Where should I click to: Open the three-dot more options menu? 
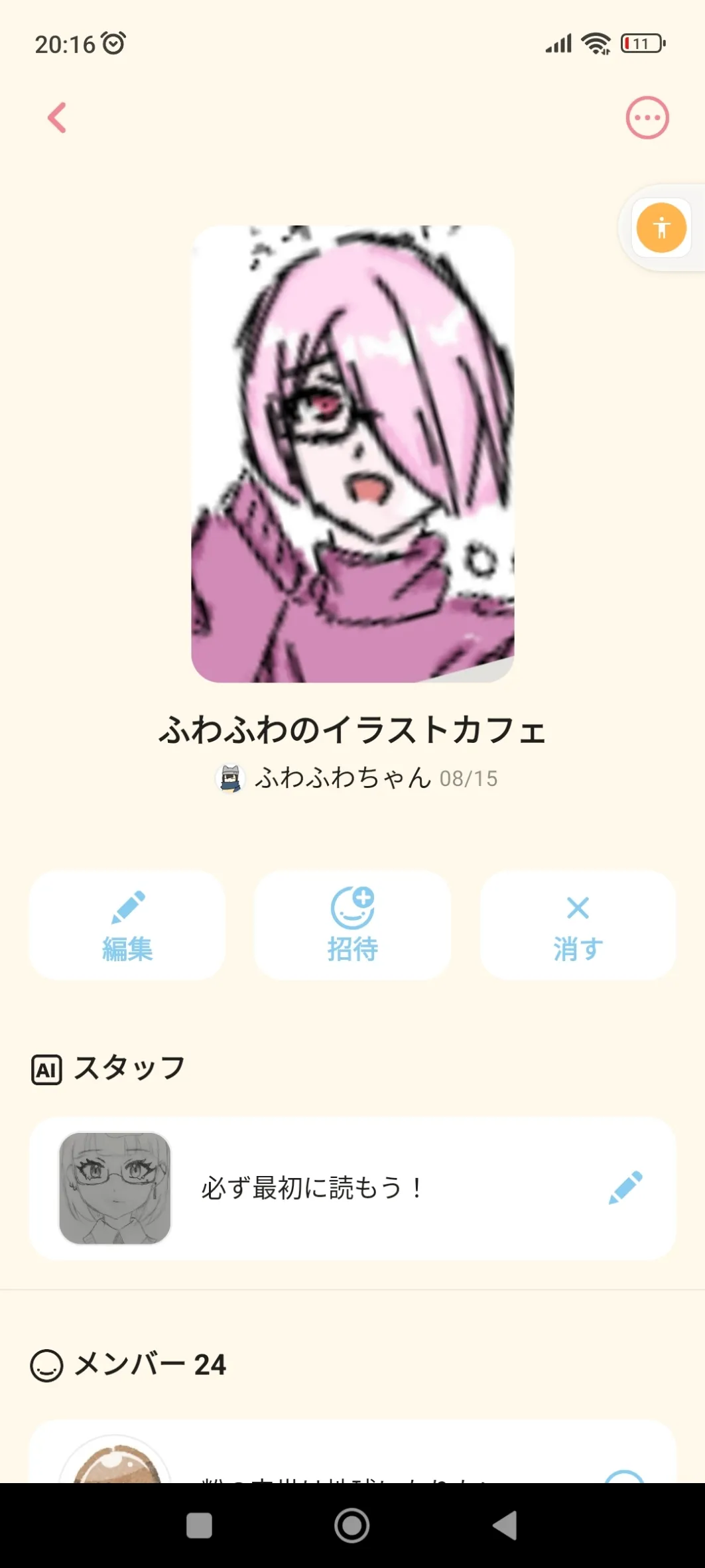pyautogui.click(x=647, y=118)
